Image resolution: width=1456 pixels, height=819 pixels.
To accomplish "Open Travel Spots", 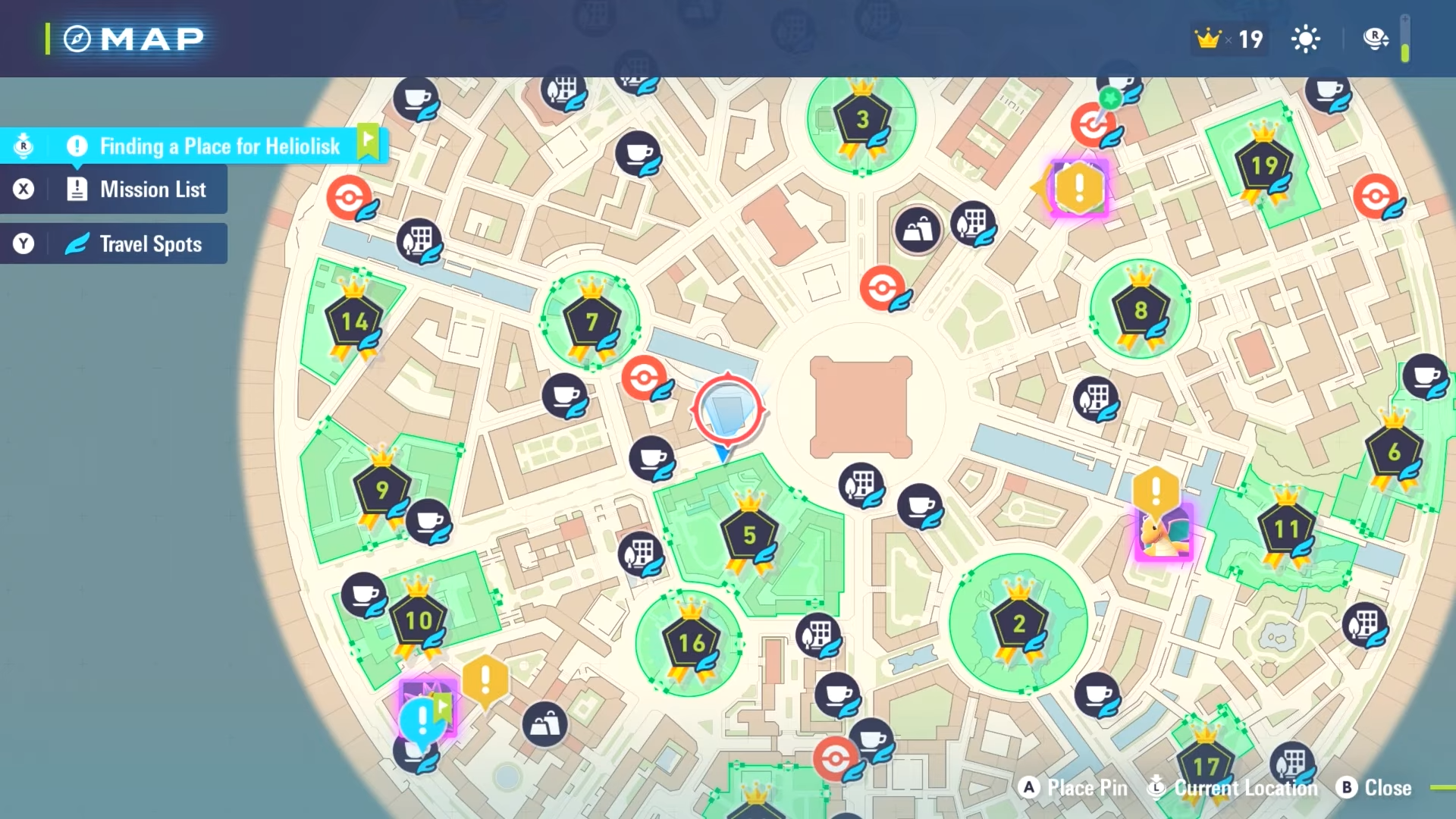I will 150,244.
